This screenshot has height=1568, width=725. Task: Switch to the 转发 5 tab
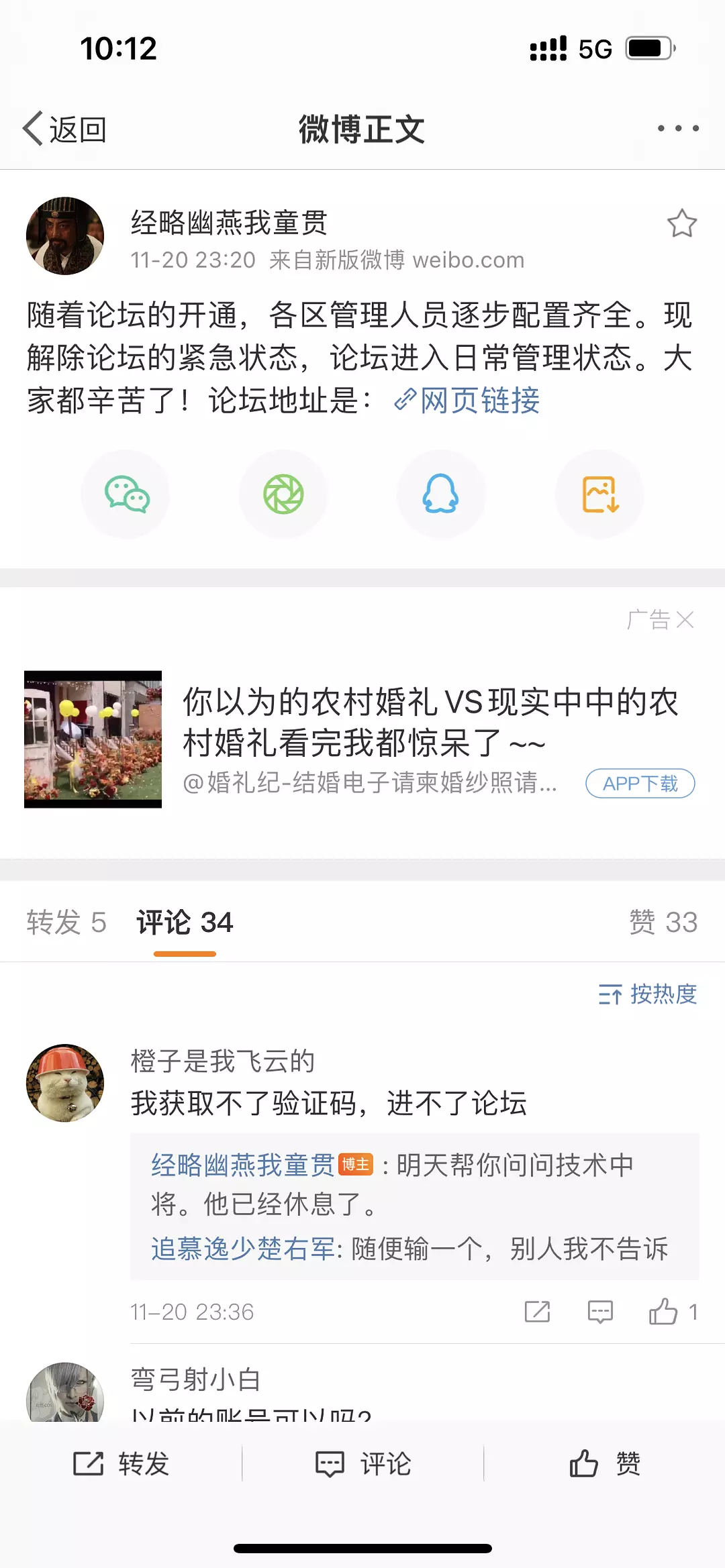[66, 923]
